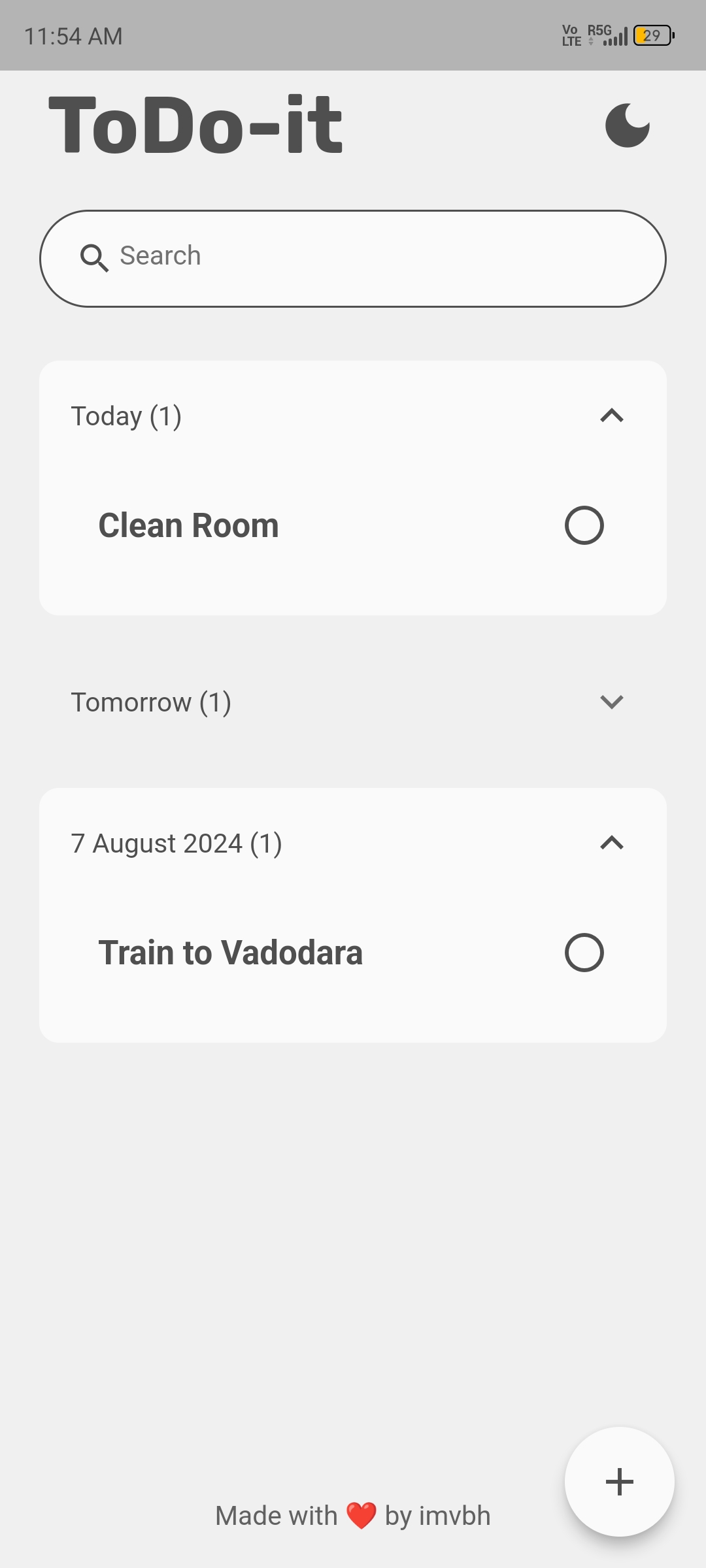Mark Train to Vadodara as done

point(584,953)
